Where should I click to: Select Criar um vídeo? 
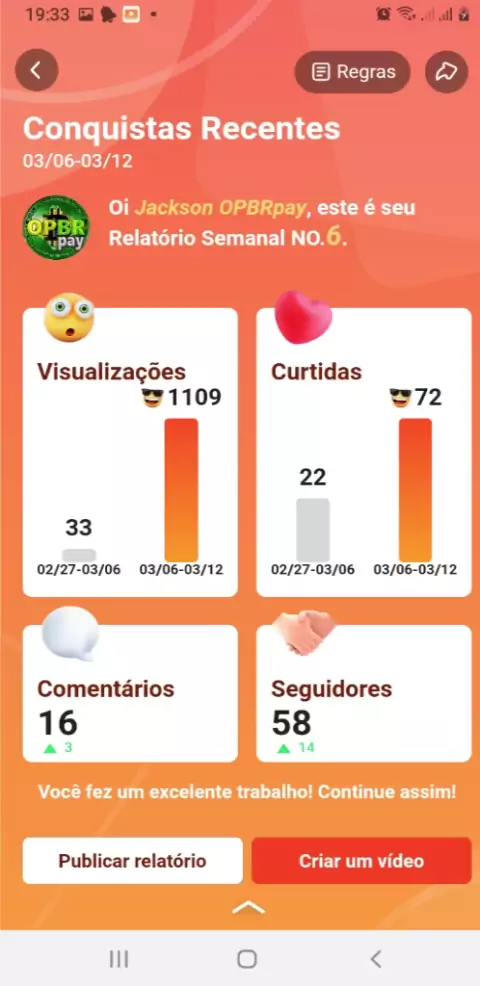coord(361,860)
